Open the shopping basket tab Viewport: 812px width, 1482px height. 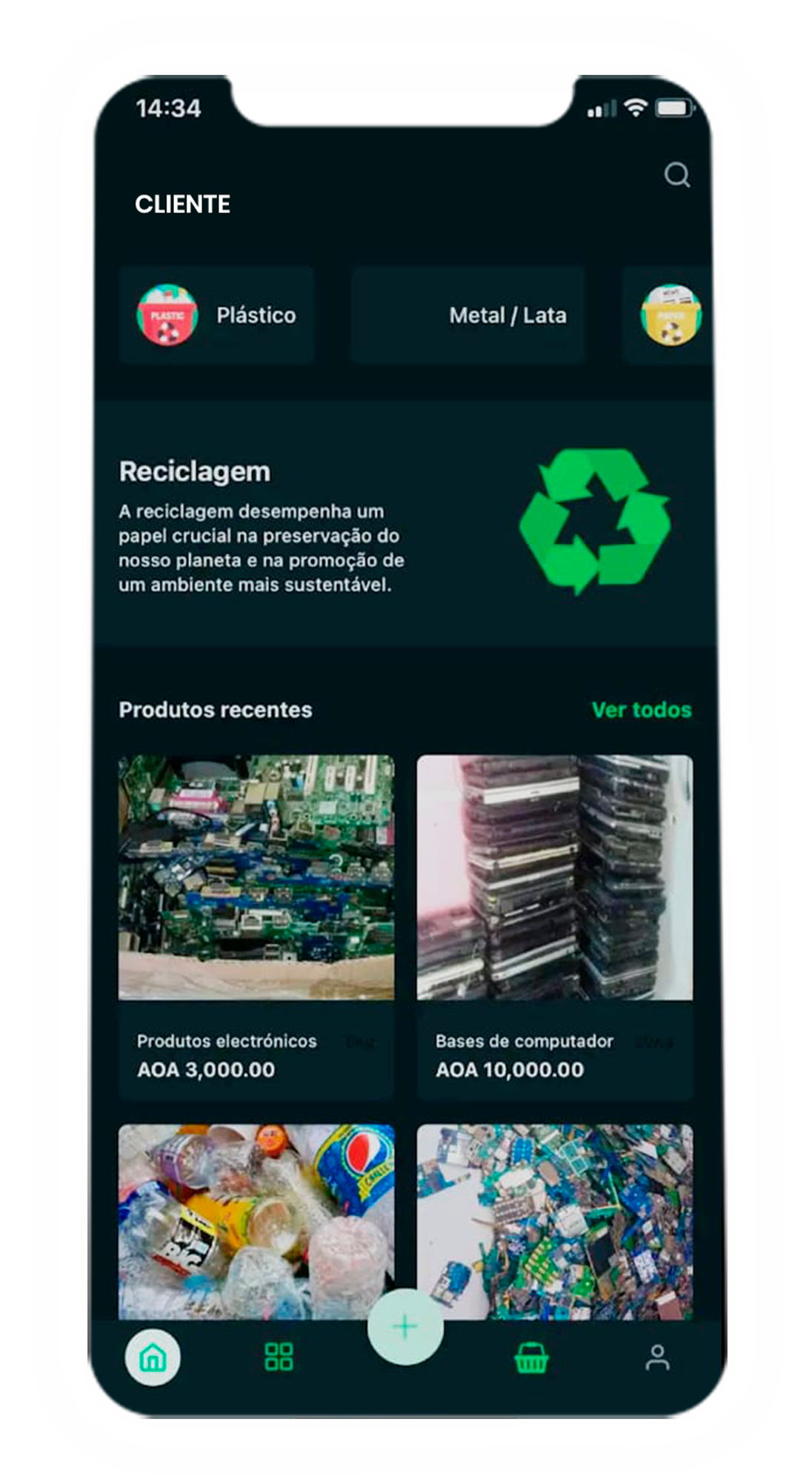[x=531, y=1358]
